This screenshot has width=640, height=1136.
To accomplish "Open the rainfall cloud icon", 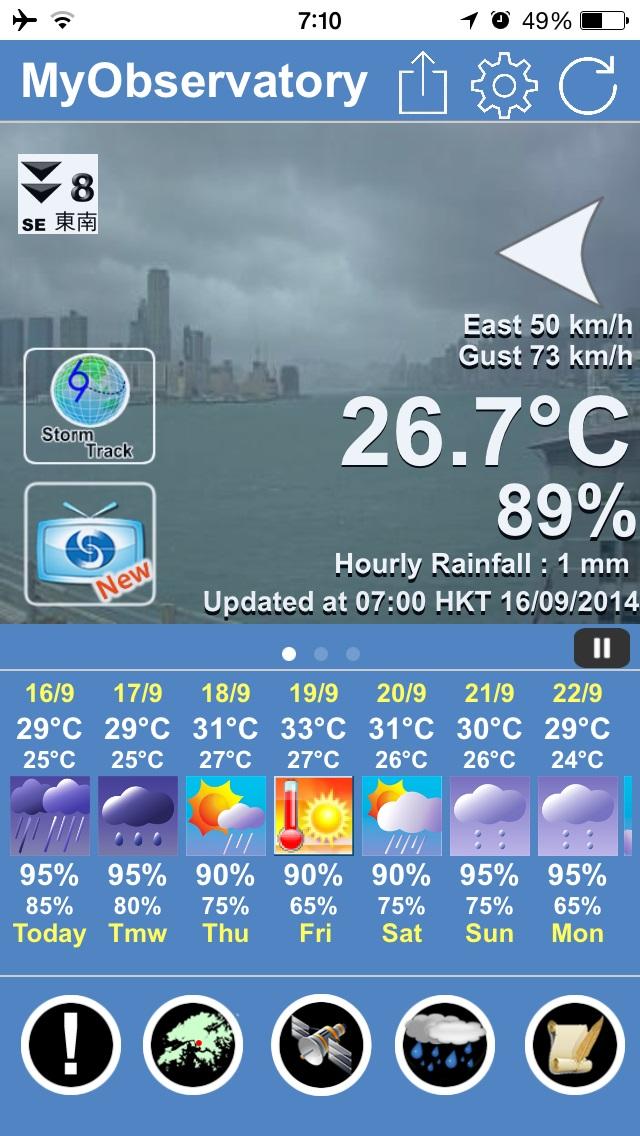I will pos(446,1045).
